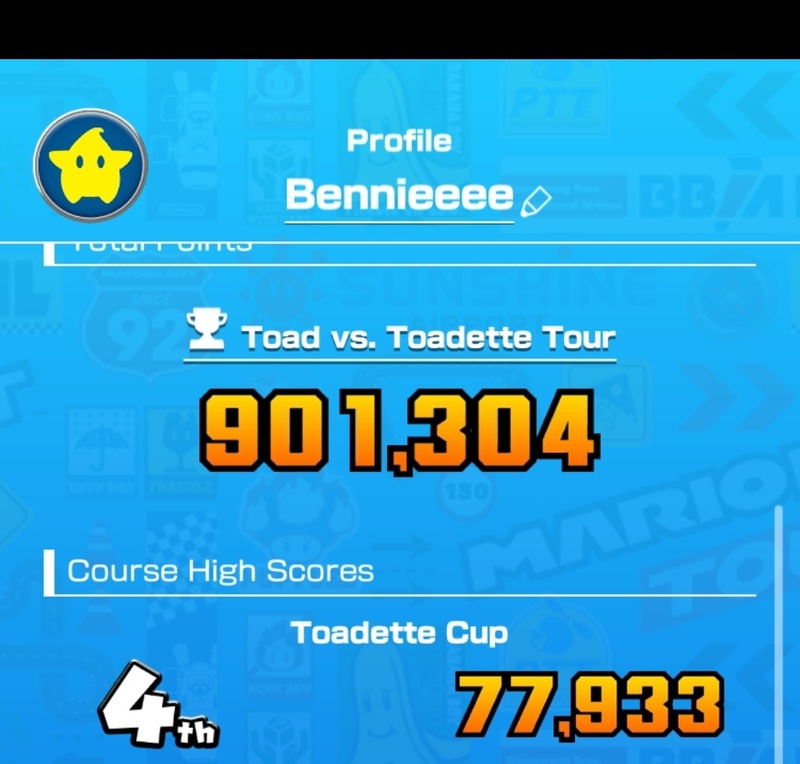
Task: Edit the Bennieeee nickname with pencil icon
Action: (x=536, y=200)
